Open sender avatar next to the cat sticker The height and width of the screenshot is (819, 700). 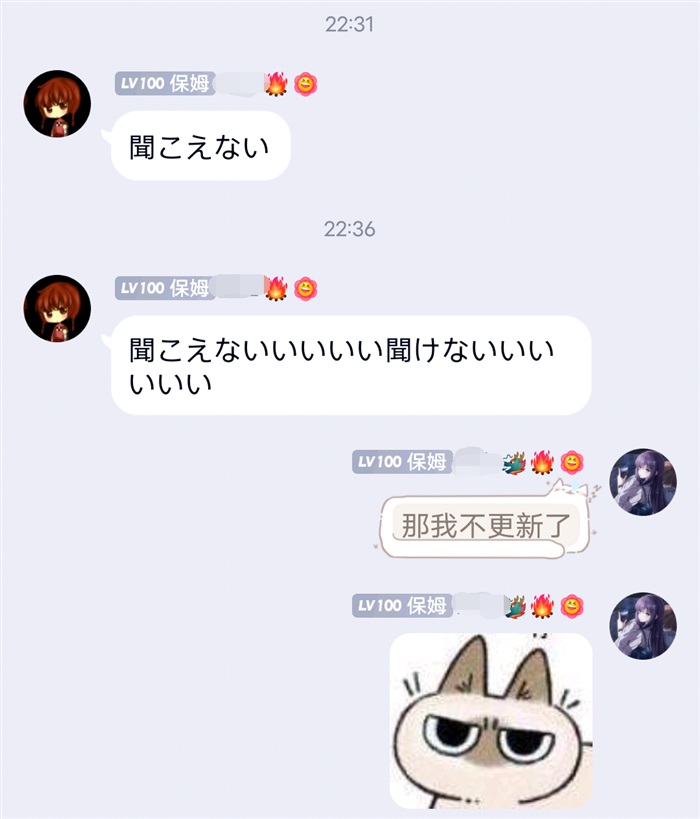[x=643, y=626]
